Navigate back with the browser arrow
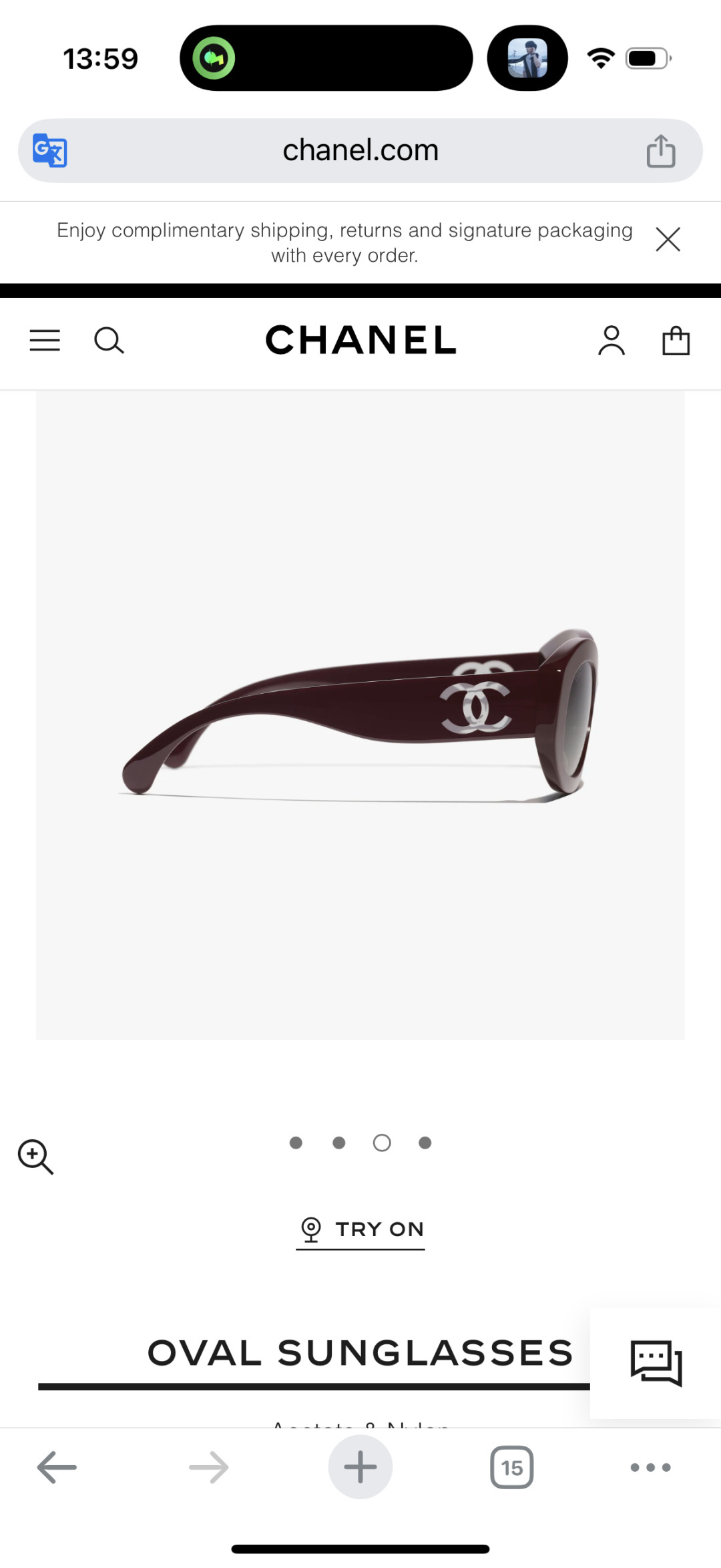This screenshot has width=721, height=1568. pos(57,1466)
